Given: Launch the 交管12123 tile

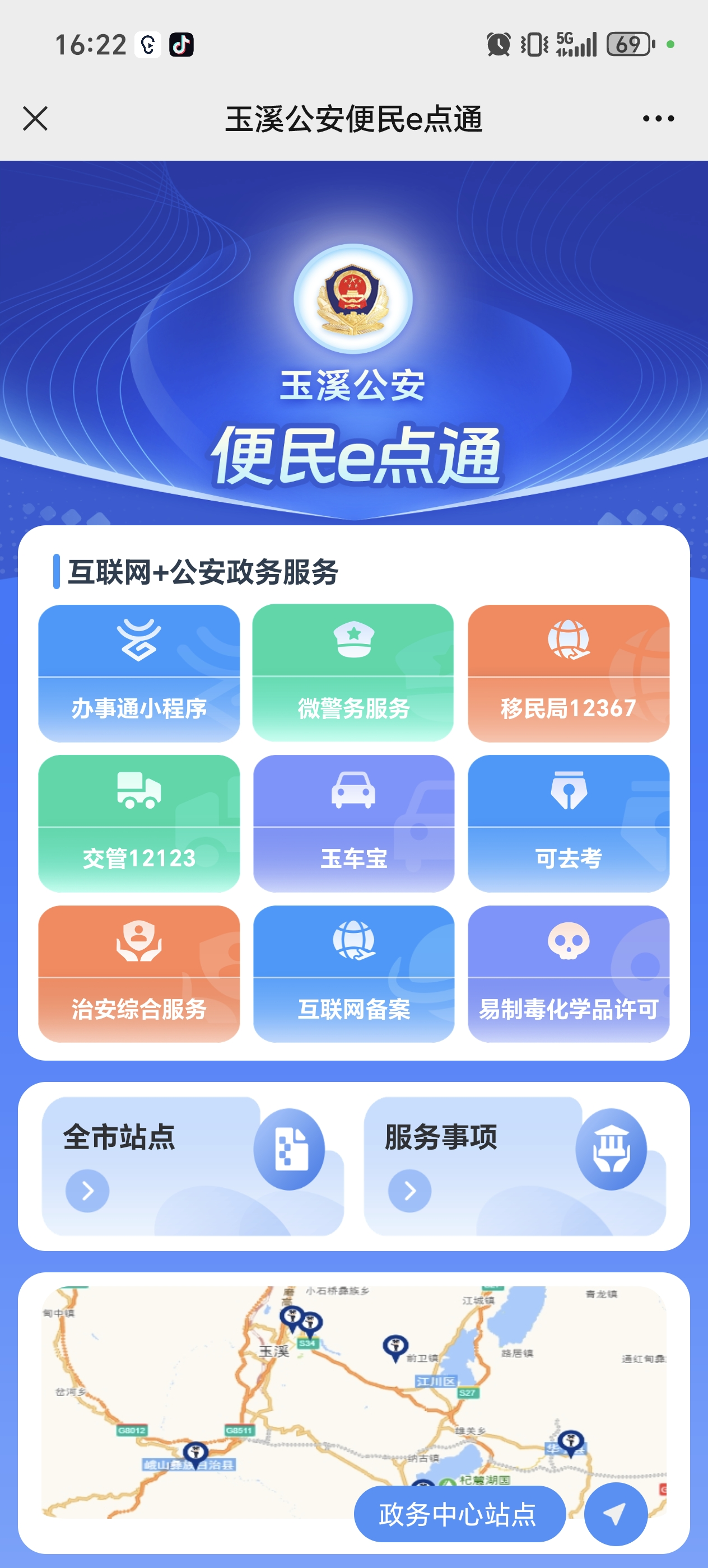Looking at the screenshot, I should 139,823.
